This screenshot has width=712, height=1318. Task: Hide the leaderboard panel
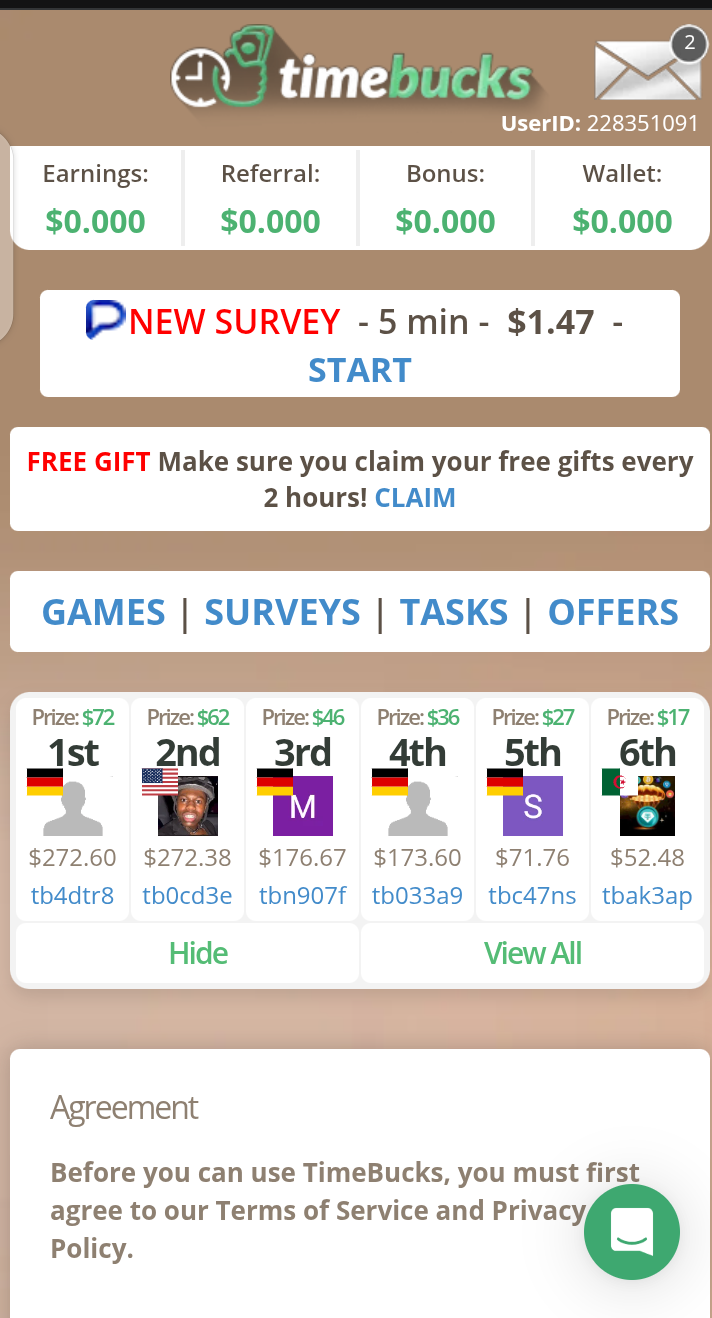[198, 953]
